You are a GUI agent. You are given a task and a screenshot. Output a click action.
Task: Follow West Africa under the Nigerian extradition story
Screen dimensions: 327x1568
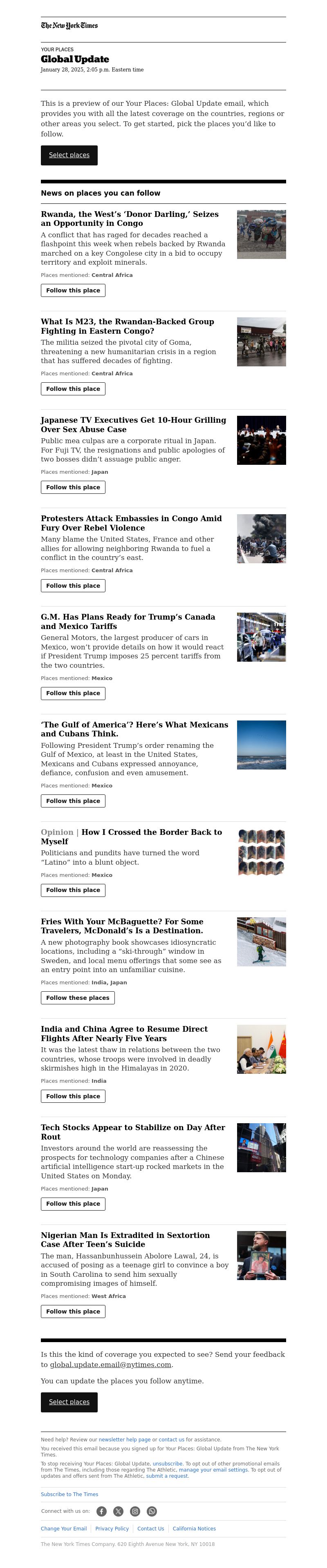(x=73, y=1311)
